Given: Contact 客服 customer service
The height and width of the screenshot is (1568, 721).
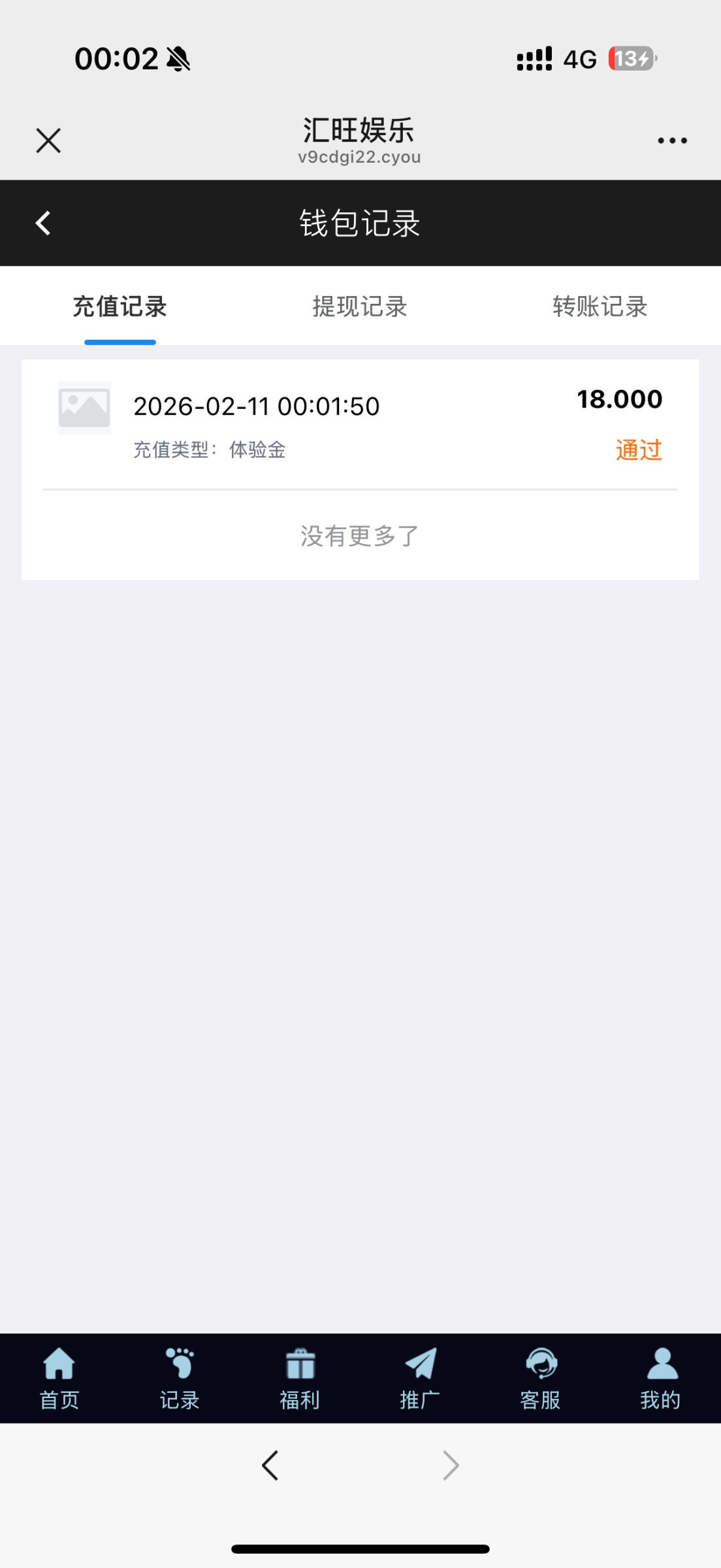Looking at the screenshot, I should tap(540, 1379).
